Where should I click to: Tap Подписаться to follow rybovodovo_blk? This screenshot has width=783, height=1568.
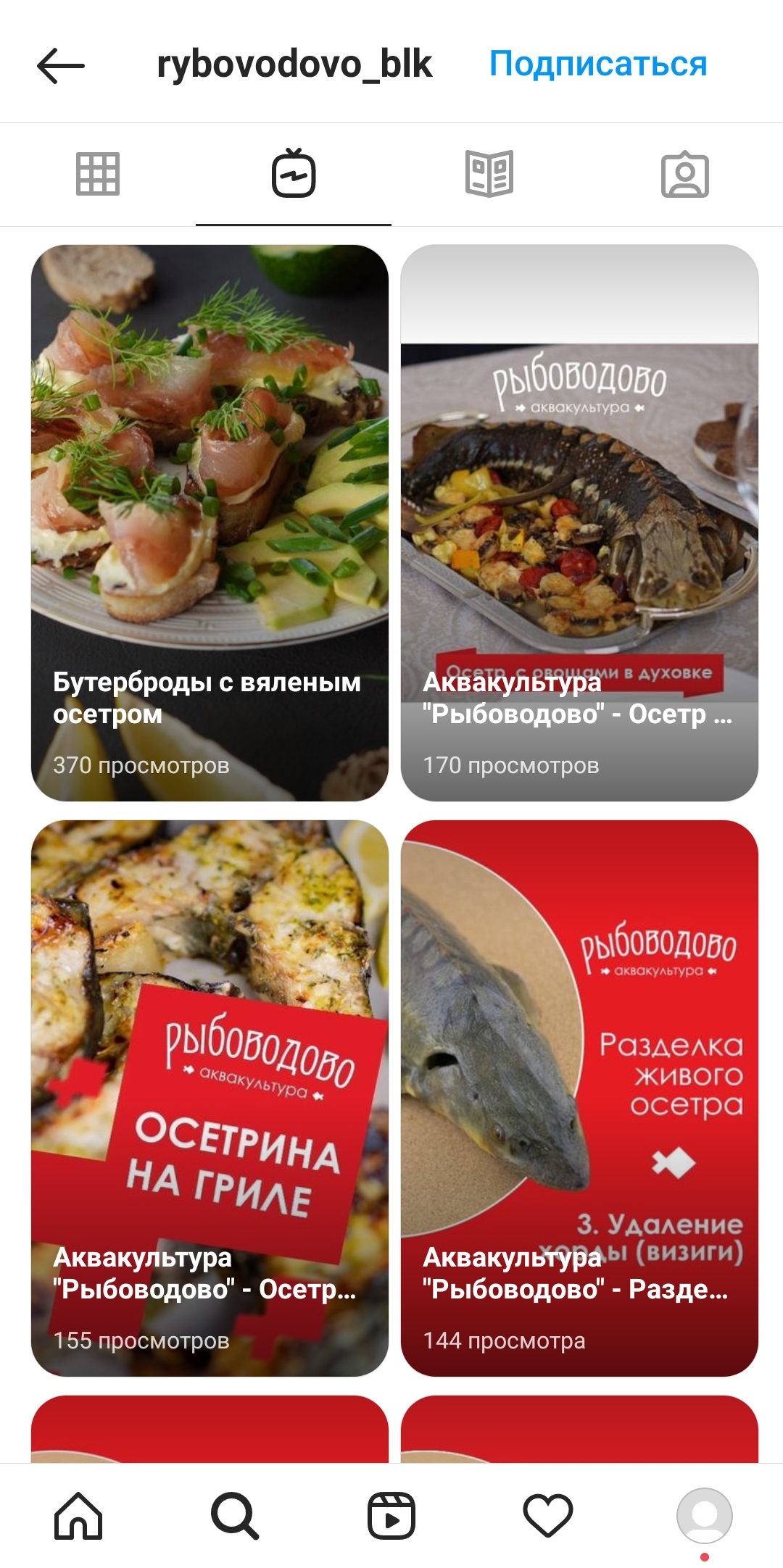[x=597, y=64]
